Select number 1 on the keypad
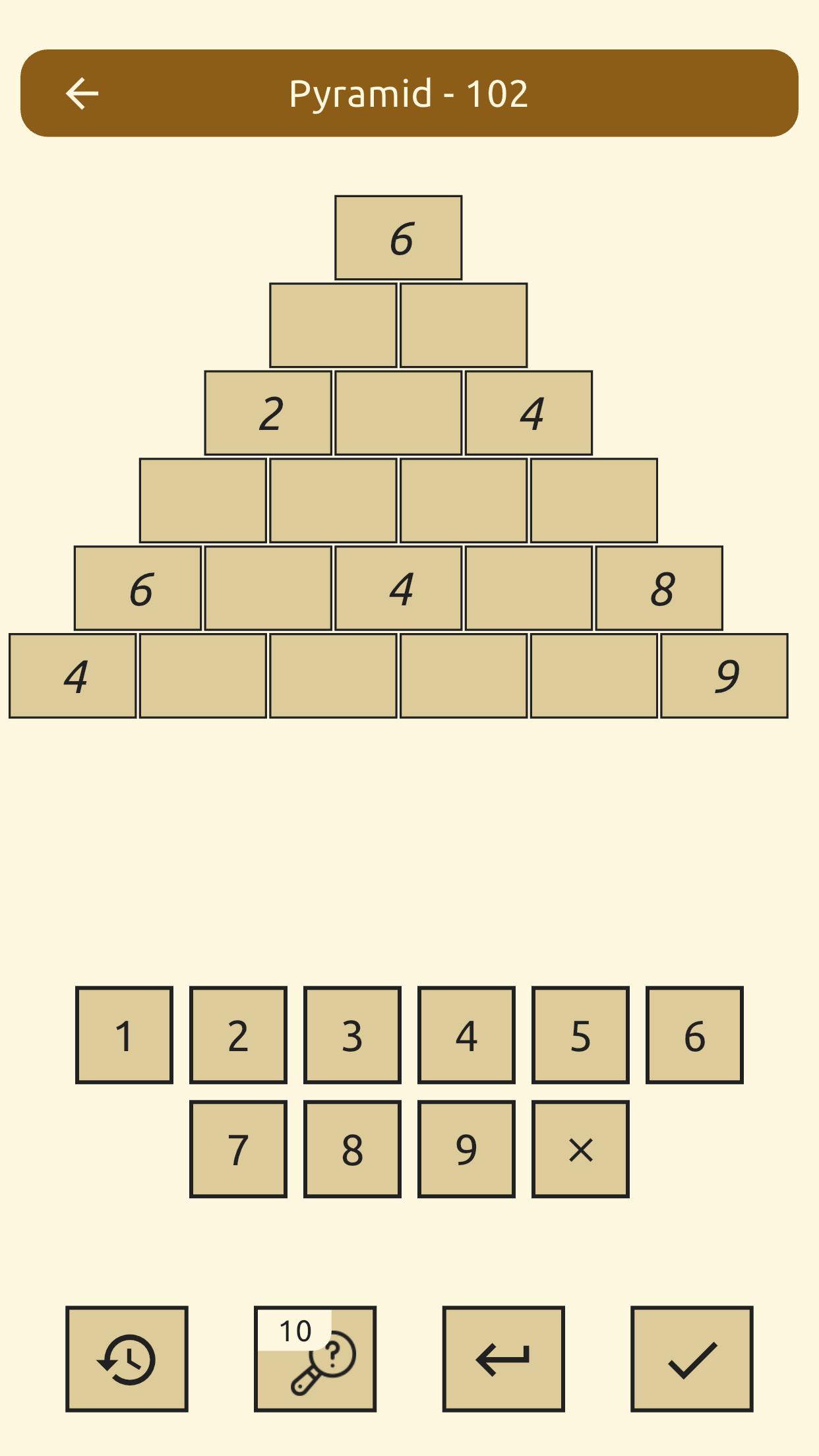Screen dimensions: 819x1456 [124, 1035]
